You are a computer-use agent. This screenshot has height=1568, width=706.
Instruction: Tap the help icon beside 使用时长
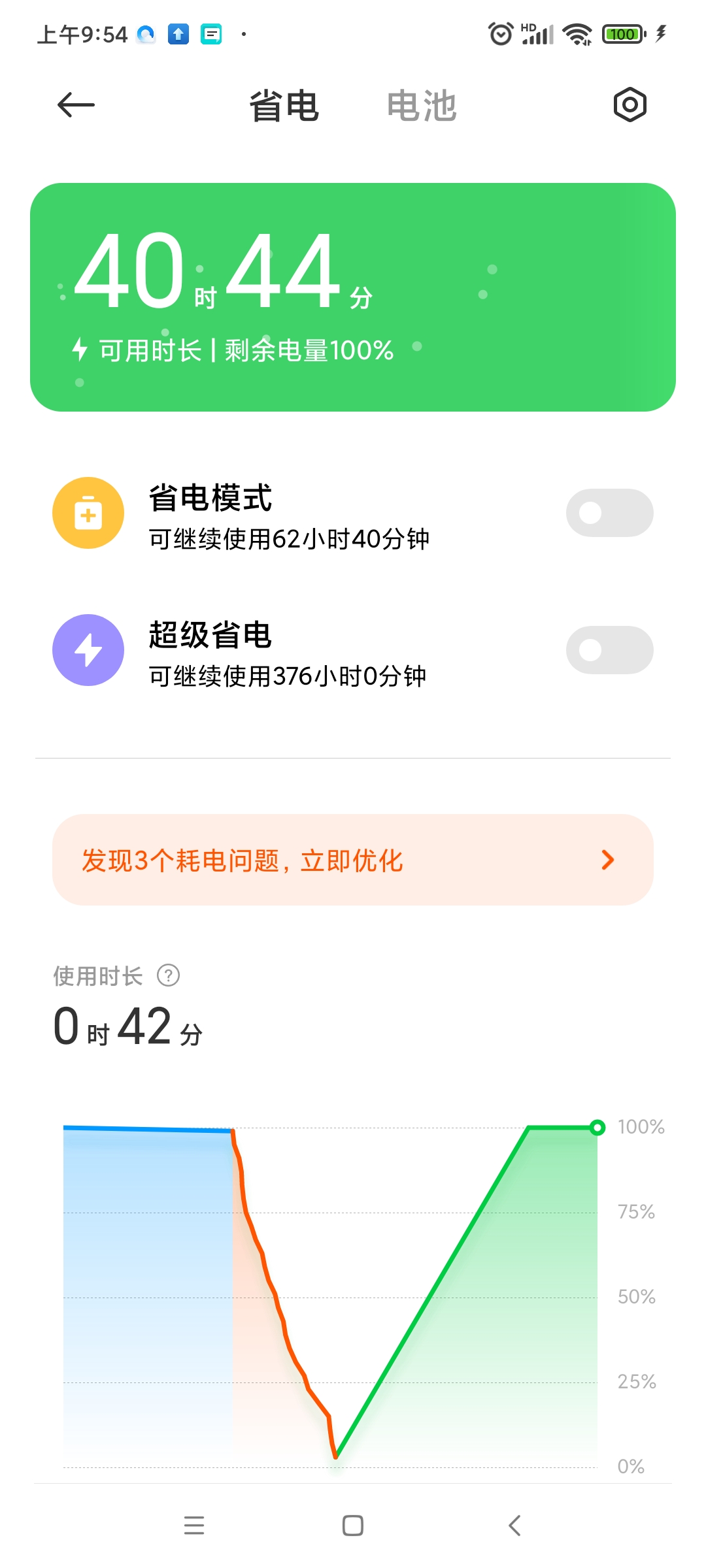(x=169, y=975)
